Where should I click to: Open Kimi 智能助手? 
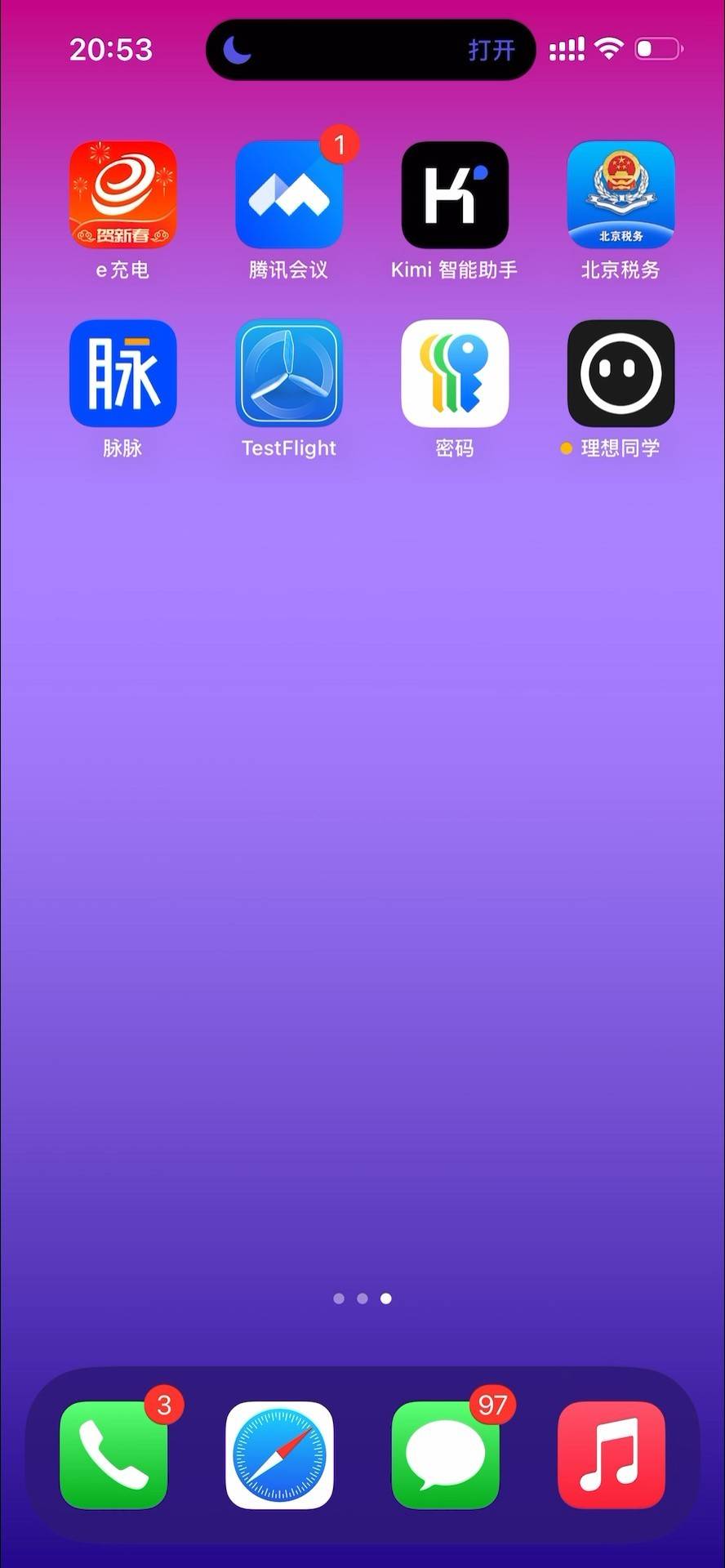[x=455, y=195]
